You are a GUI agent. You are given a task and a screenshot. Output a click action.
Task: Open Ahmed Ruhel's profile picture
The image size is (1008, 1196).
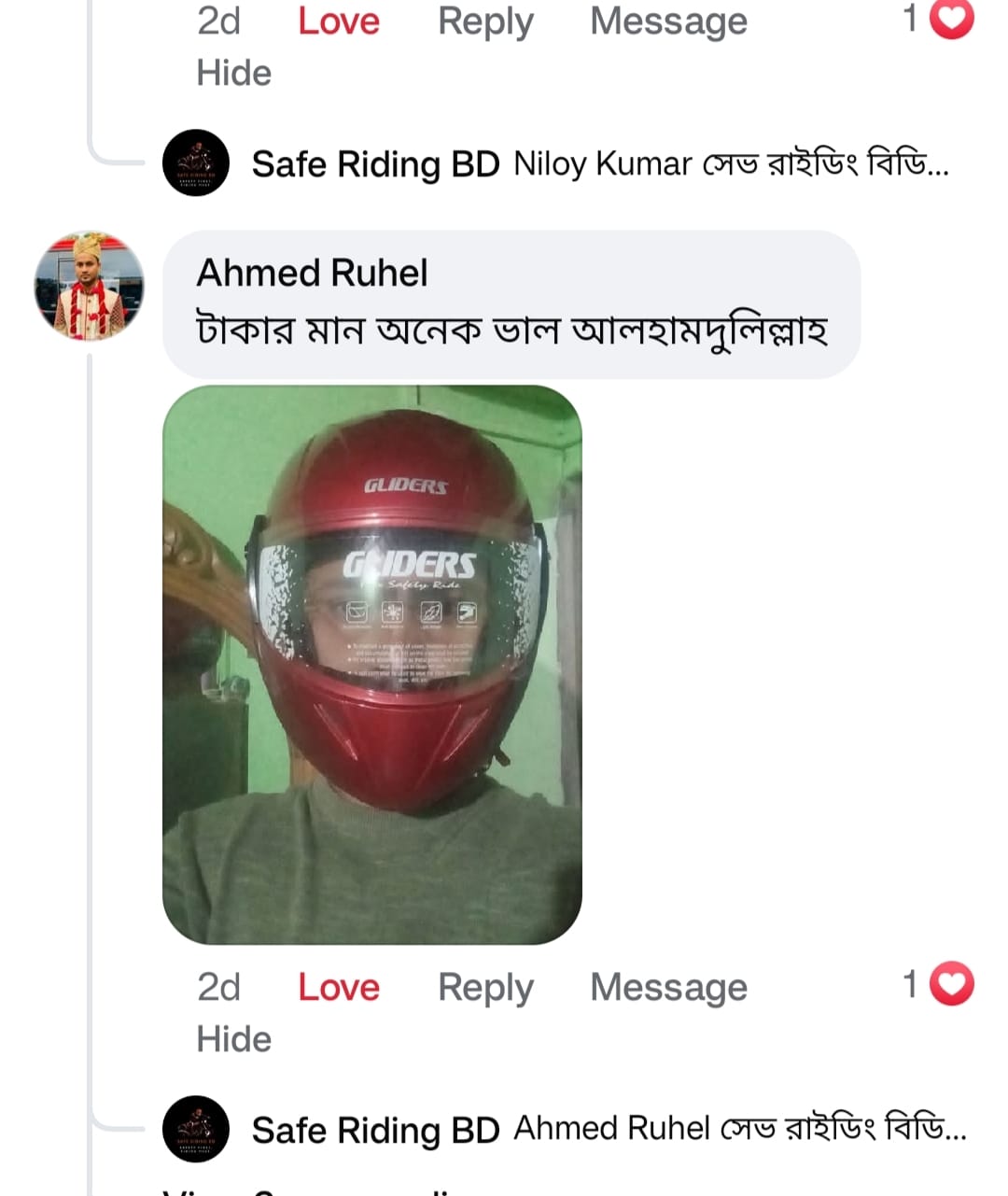pos(89,286)
